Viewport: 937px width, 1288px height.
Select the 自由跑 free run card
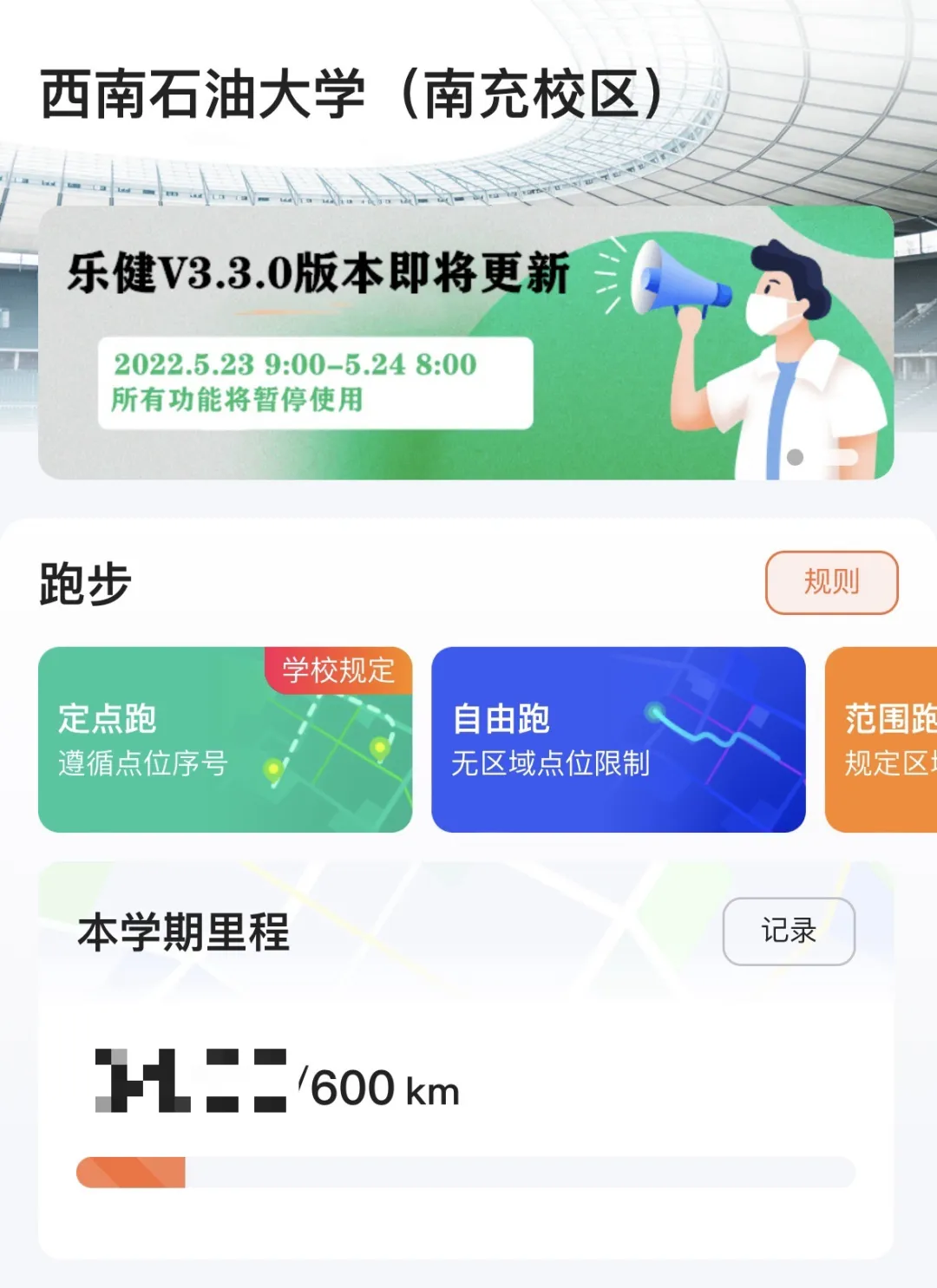[618, 740]
